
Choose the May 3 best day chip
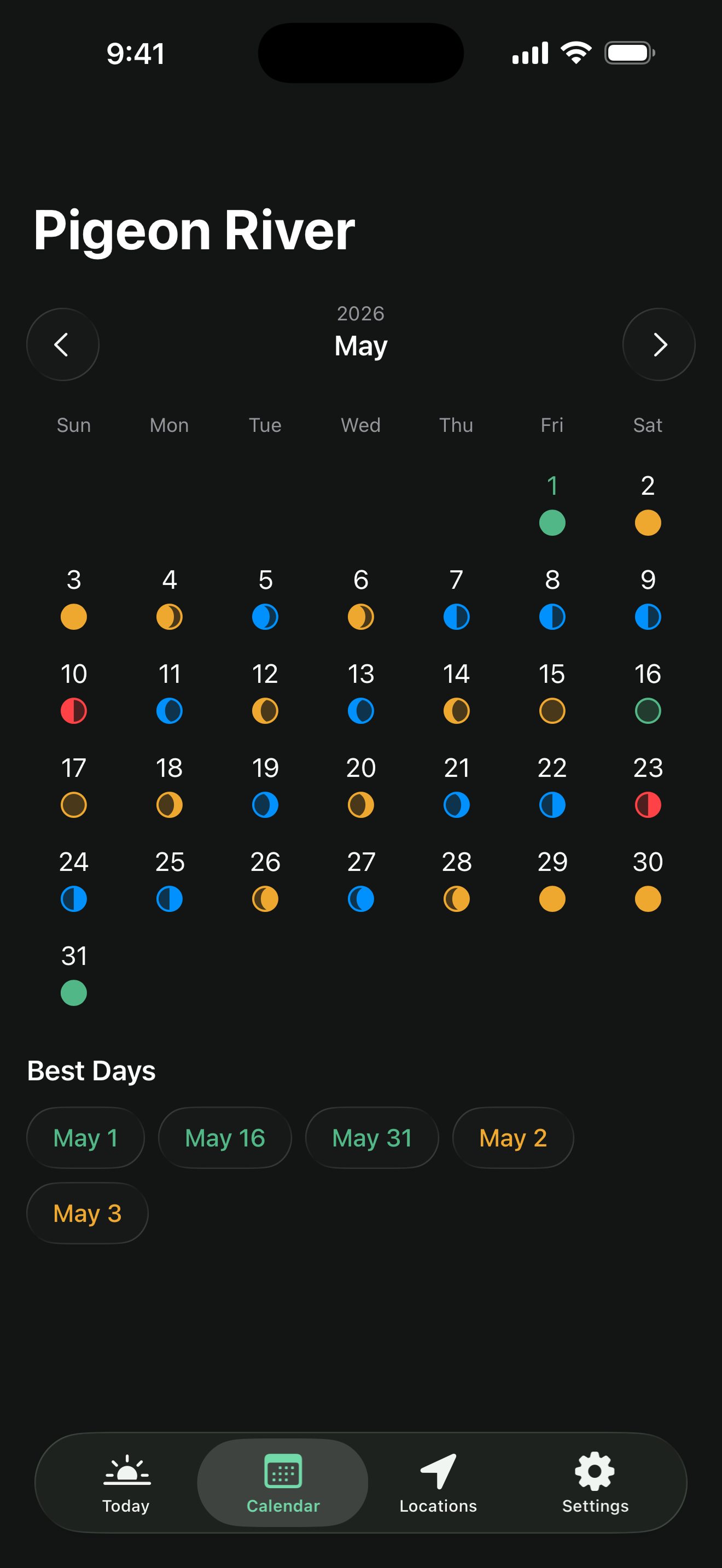87,1213
